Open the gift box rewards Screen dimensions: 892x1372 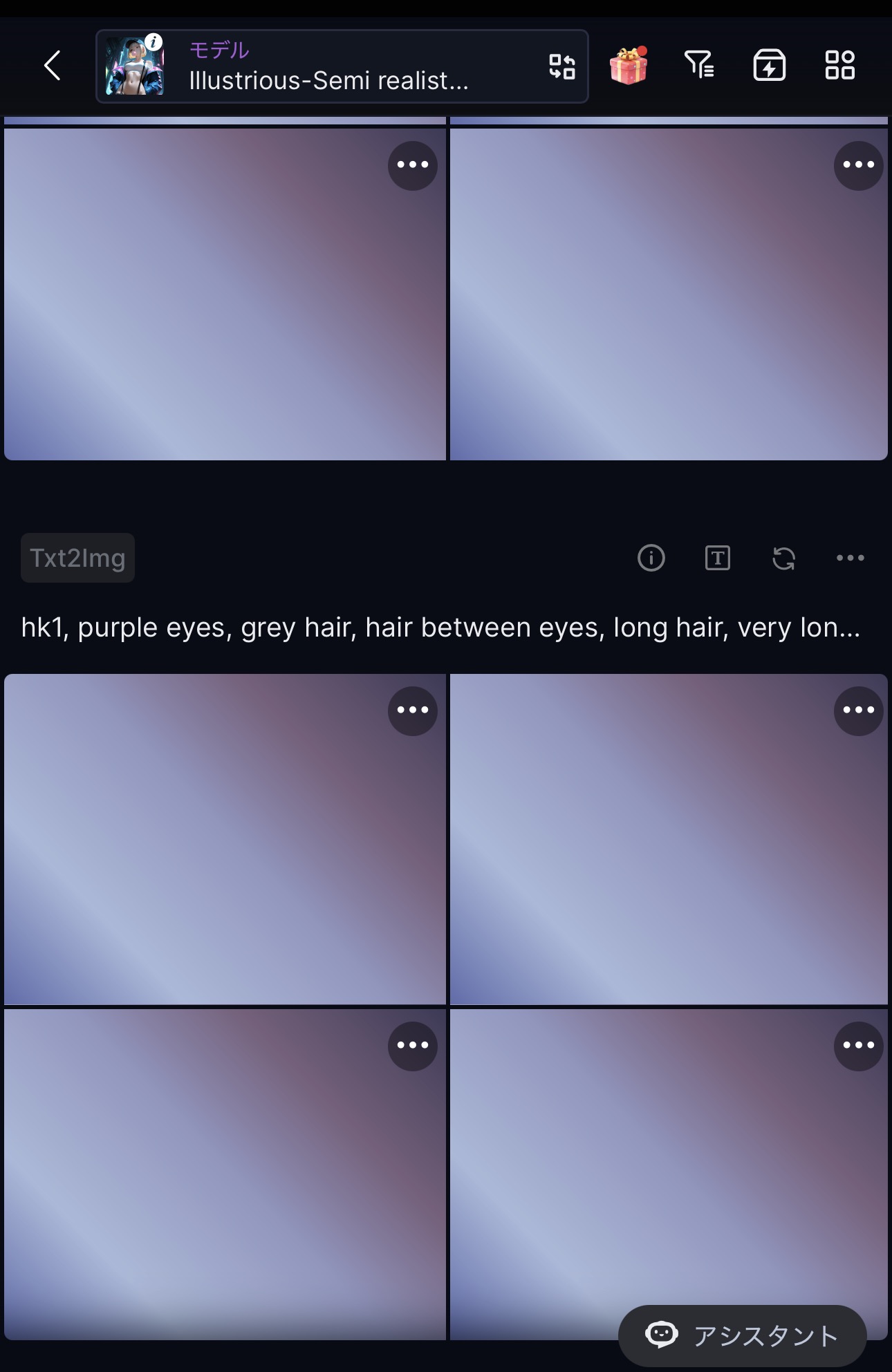[628, 66]
